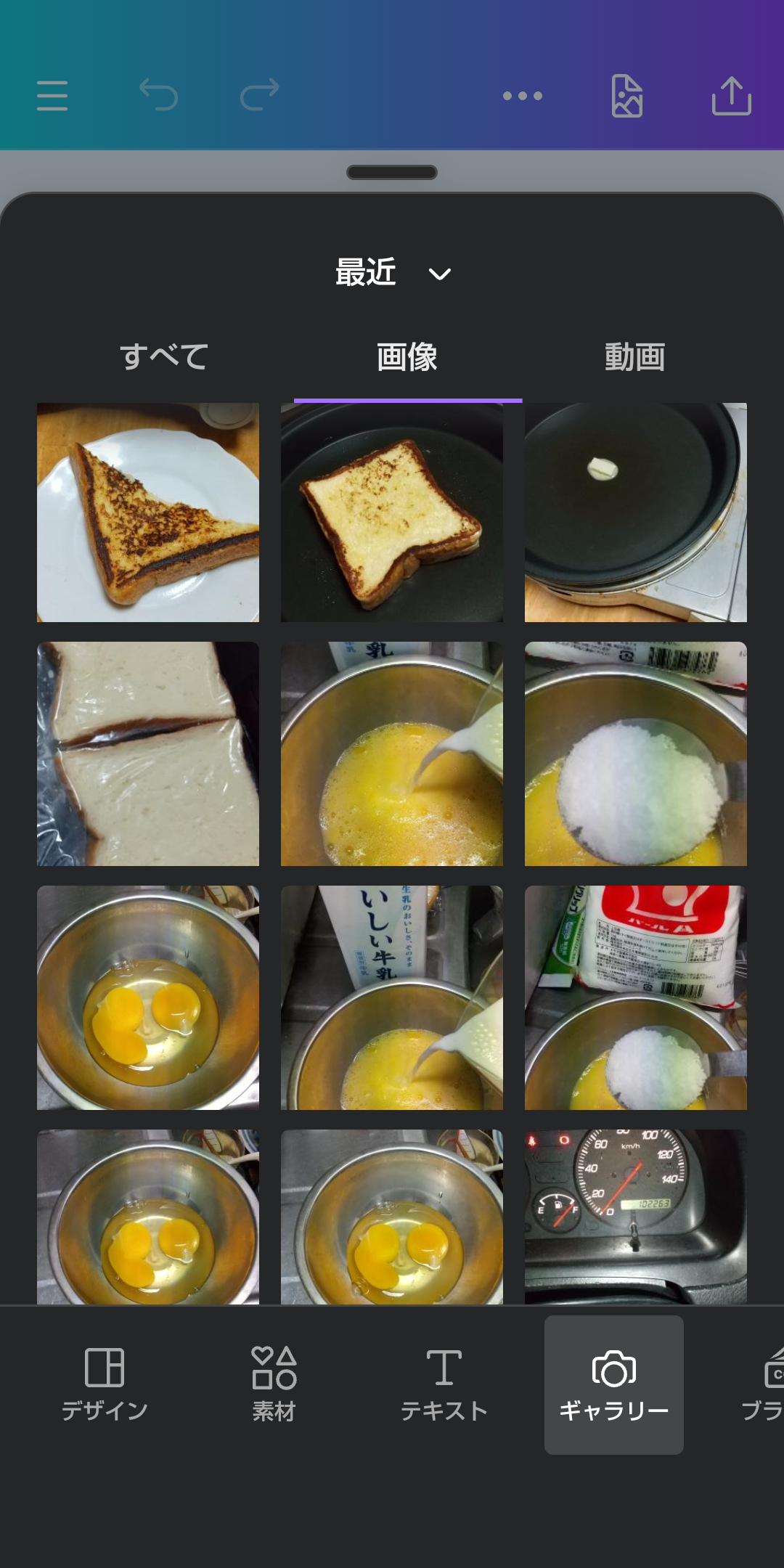Tap the ギャラリー toolbar item

[x=614, y=1384]
